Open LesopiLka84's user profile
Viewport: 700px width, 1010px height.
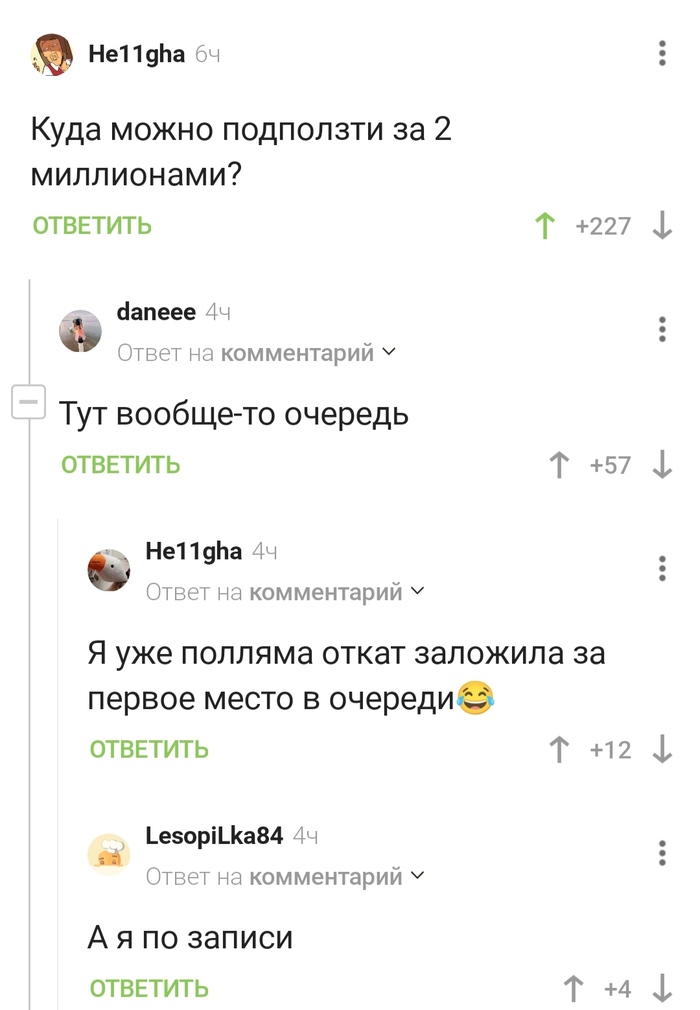point(214,835)
